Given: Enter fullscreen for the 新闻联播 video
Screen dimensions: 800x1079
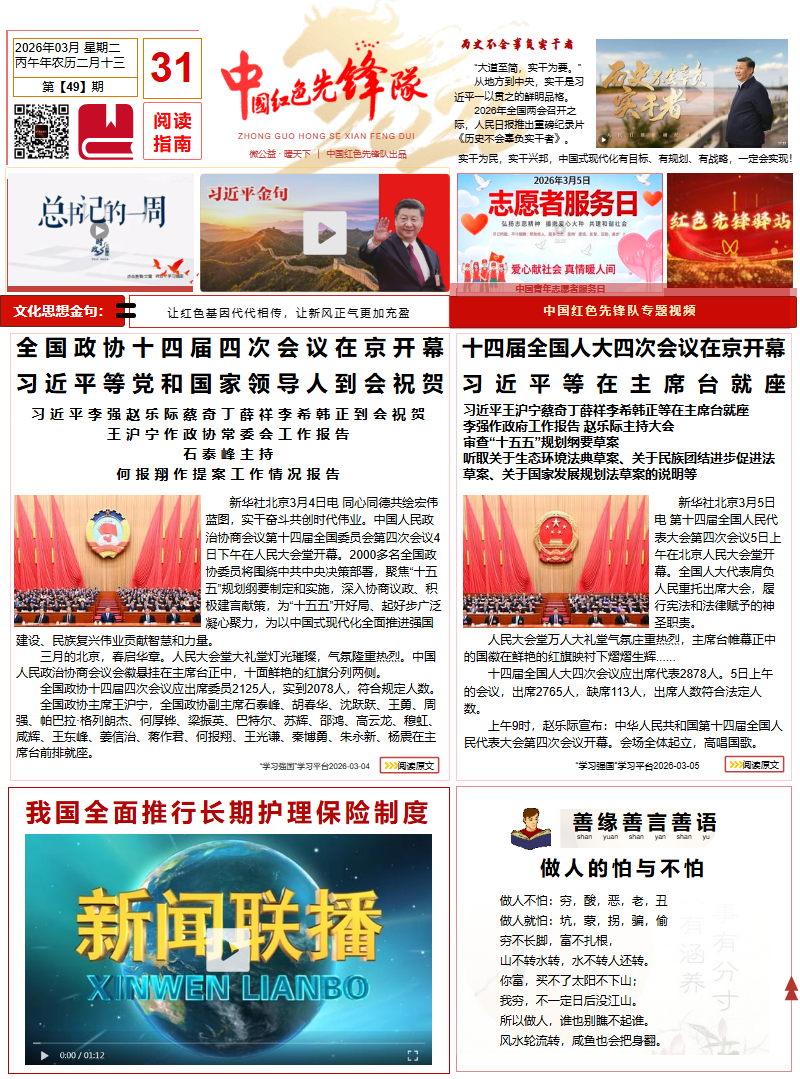Looking at the screenshot, I should pos(413,1055).
